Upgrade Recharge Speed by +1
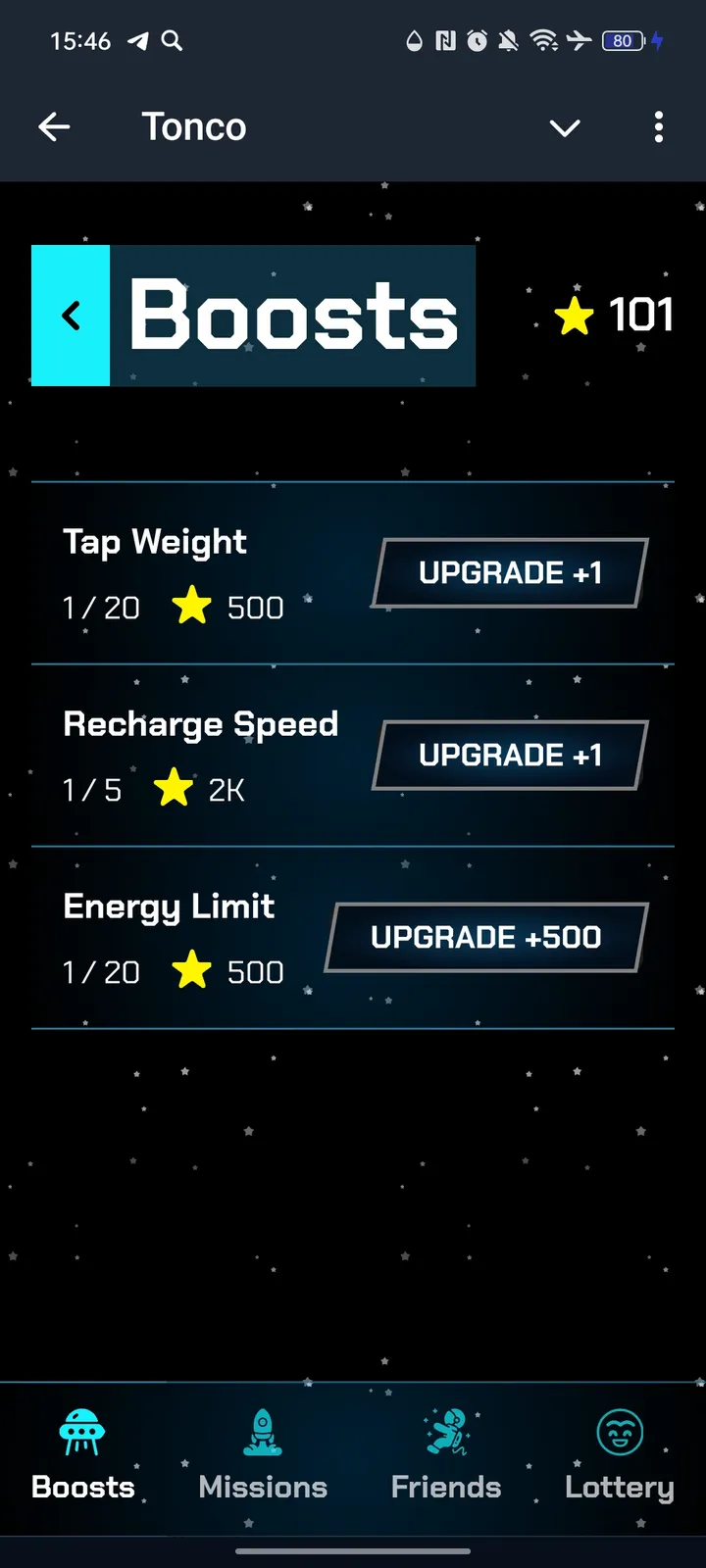The image size is (706, 1568). coord(510,756)
